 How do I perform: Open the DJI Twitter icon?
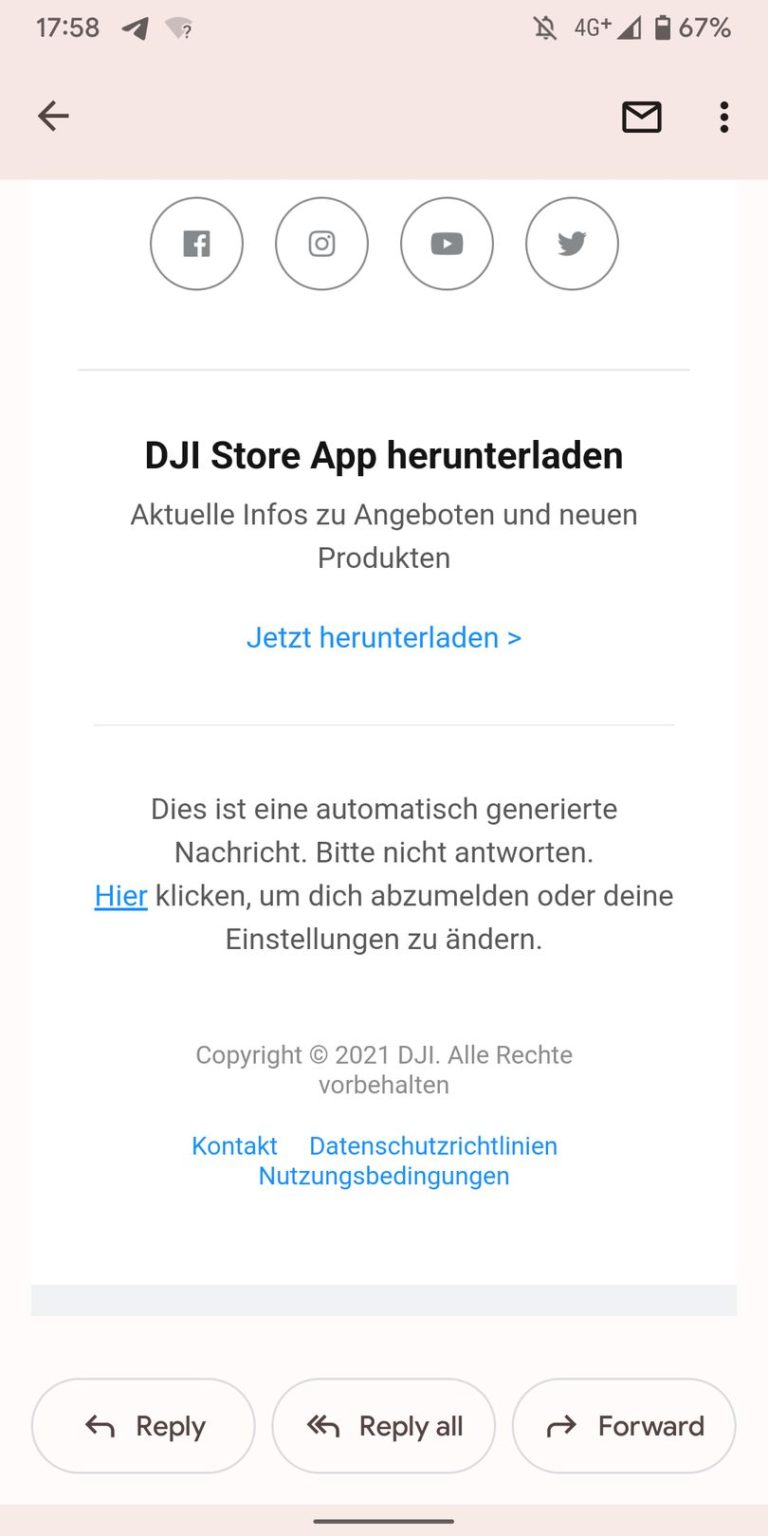(x=571, y=243)
